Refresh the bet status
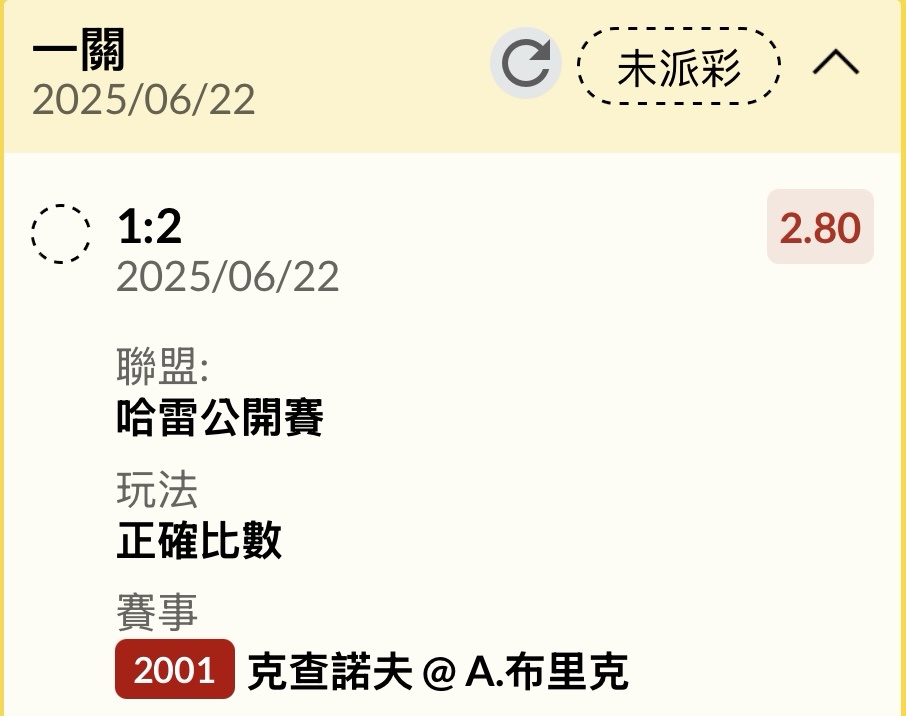This screenshot has height=716, width=906. (526, 64)
